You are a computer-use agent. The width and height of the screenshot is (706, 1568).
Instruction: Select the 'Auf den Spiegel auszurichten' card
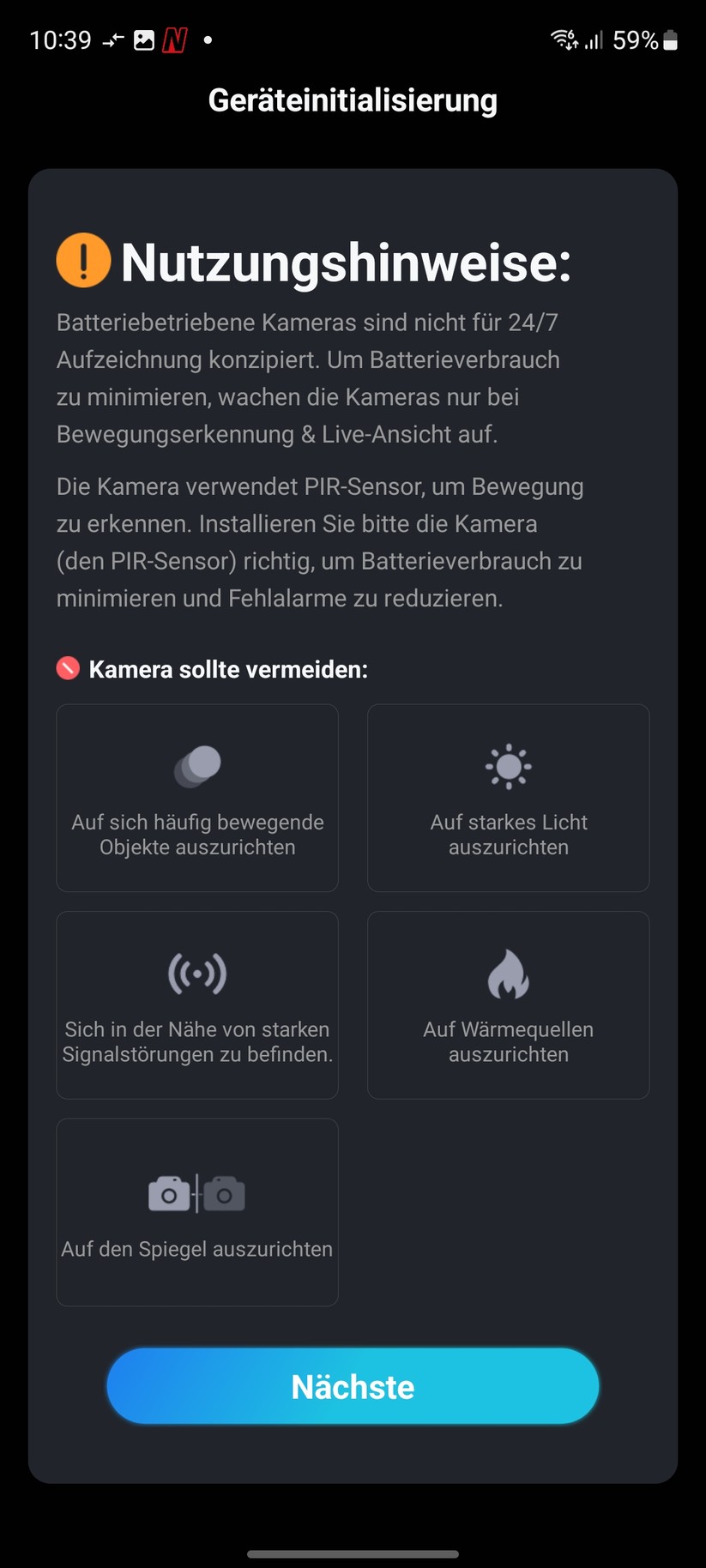point(196,1212)
